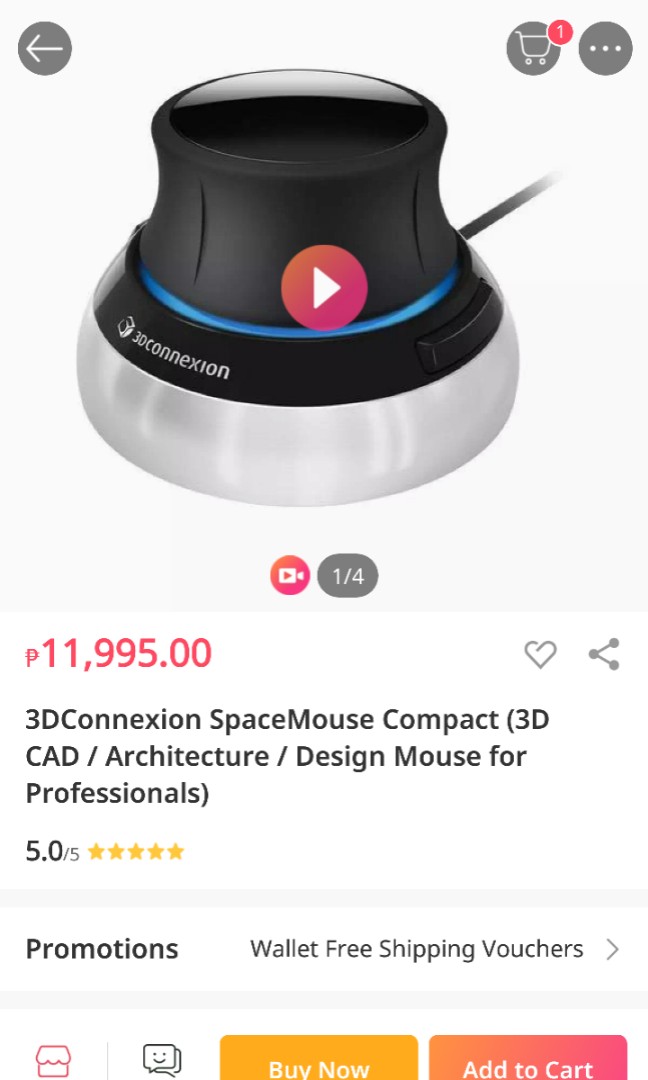Open the shopping cart
The width and height of the screenshot is (648, 1080).
point(533,49)
